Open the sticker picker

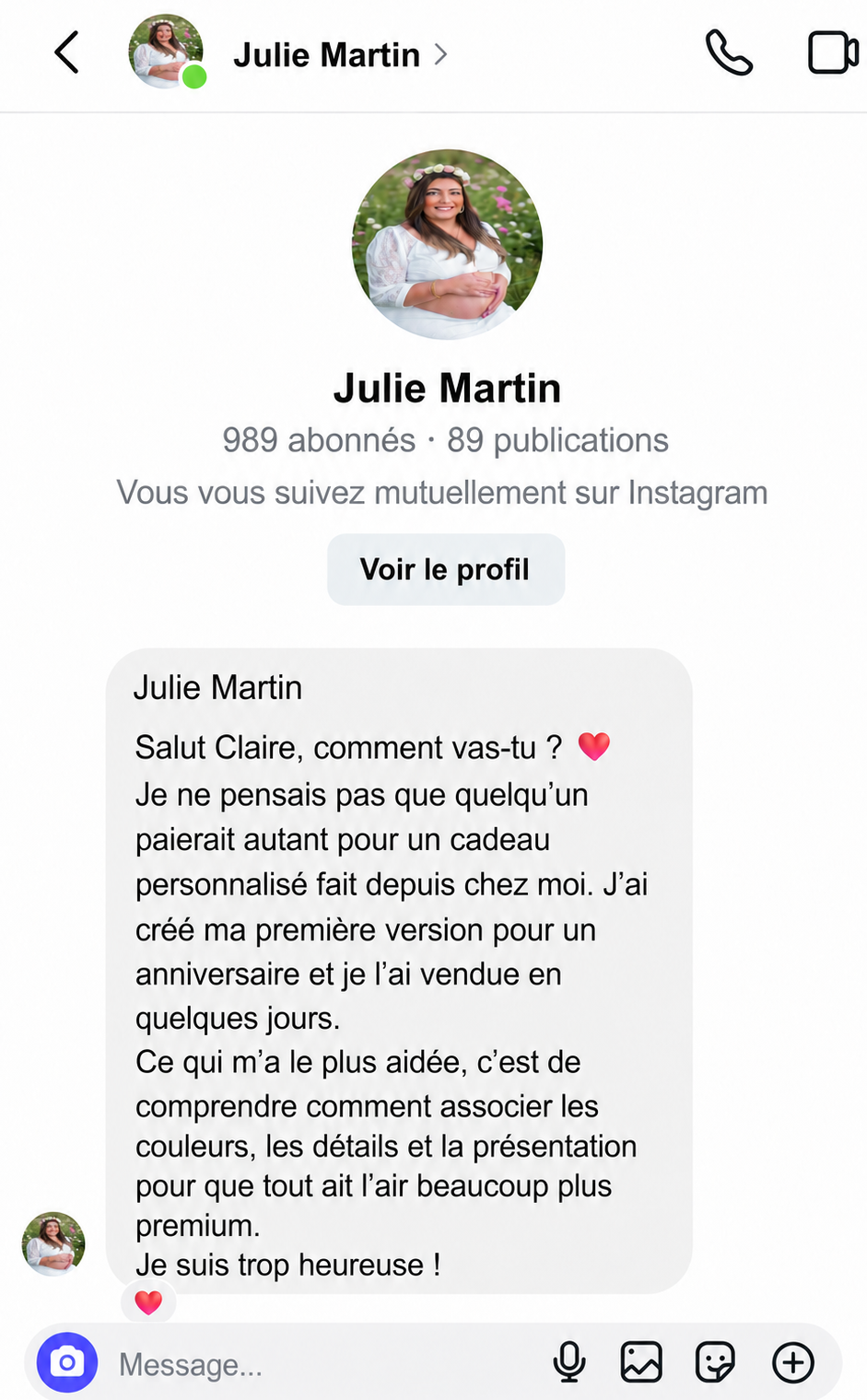pyautogui.click(x=716, y=1362)
